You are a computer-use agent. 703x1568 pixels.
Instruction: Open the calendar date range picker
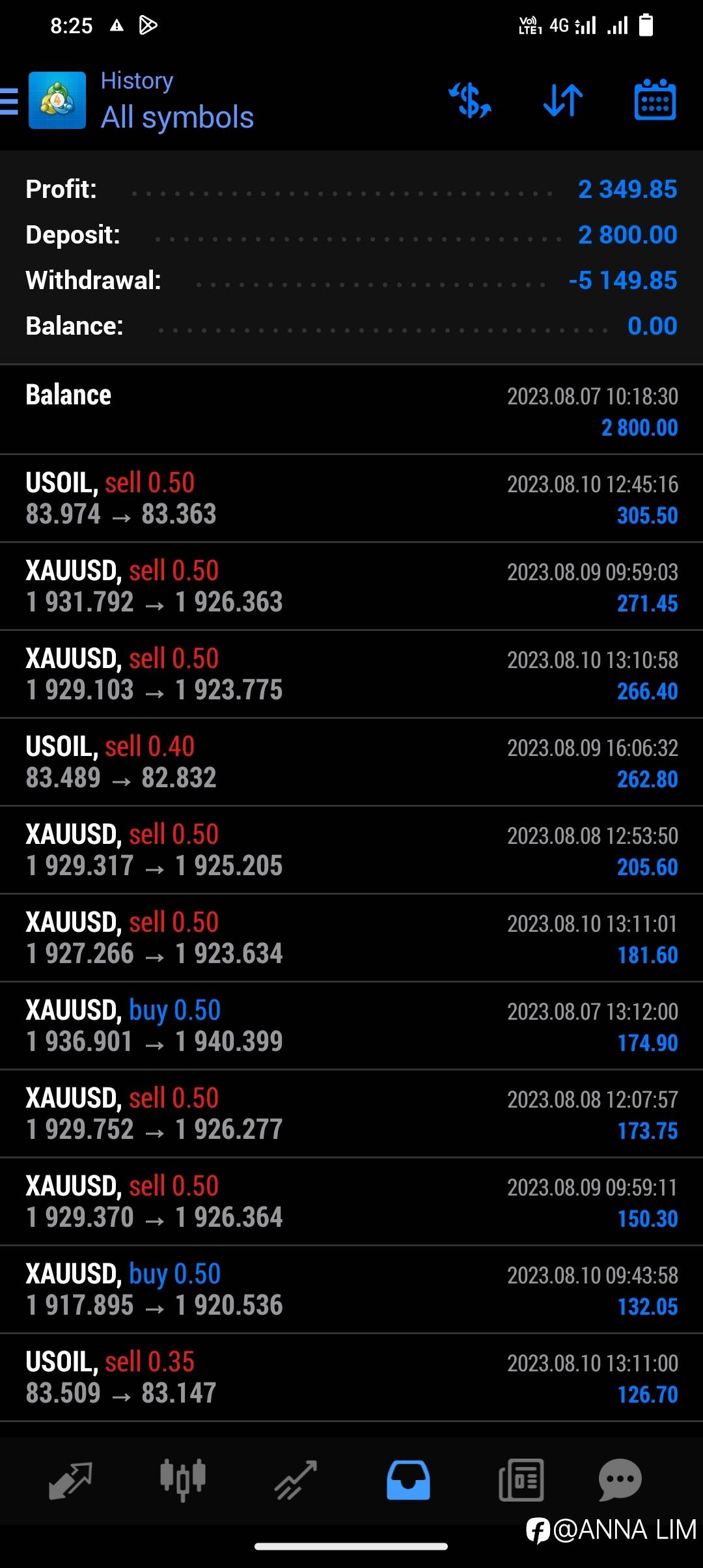coord(655,100)
